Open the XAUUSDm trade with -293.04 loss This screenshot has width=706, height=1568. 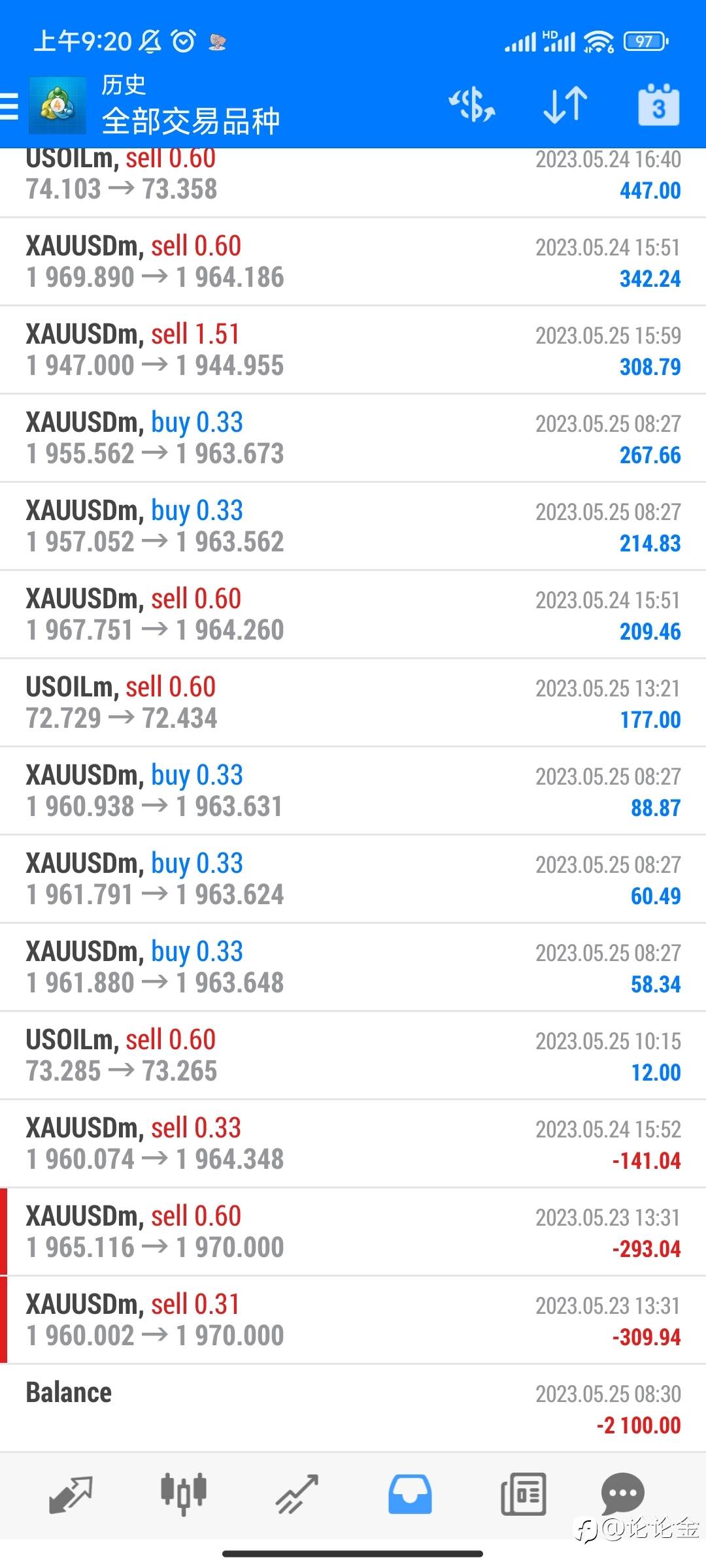coord(353,1232)
